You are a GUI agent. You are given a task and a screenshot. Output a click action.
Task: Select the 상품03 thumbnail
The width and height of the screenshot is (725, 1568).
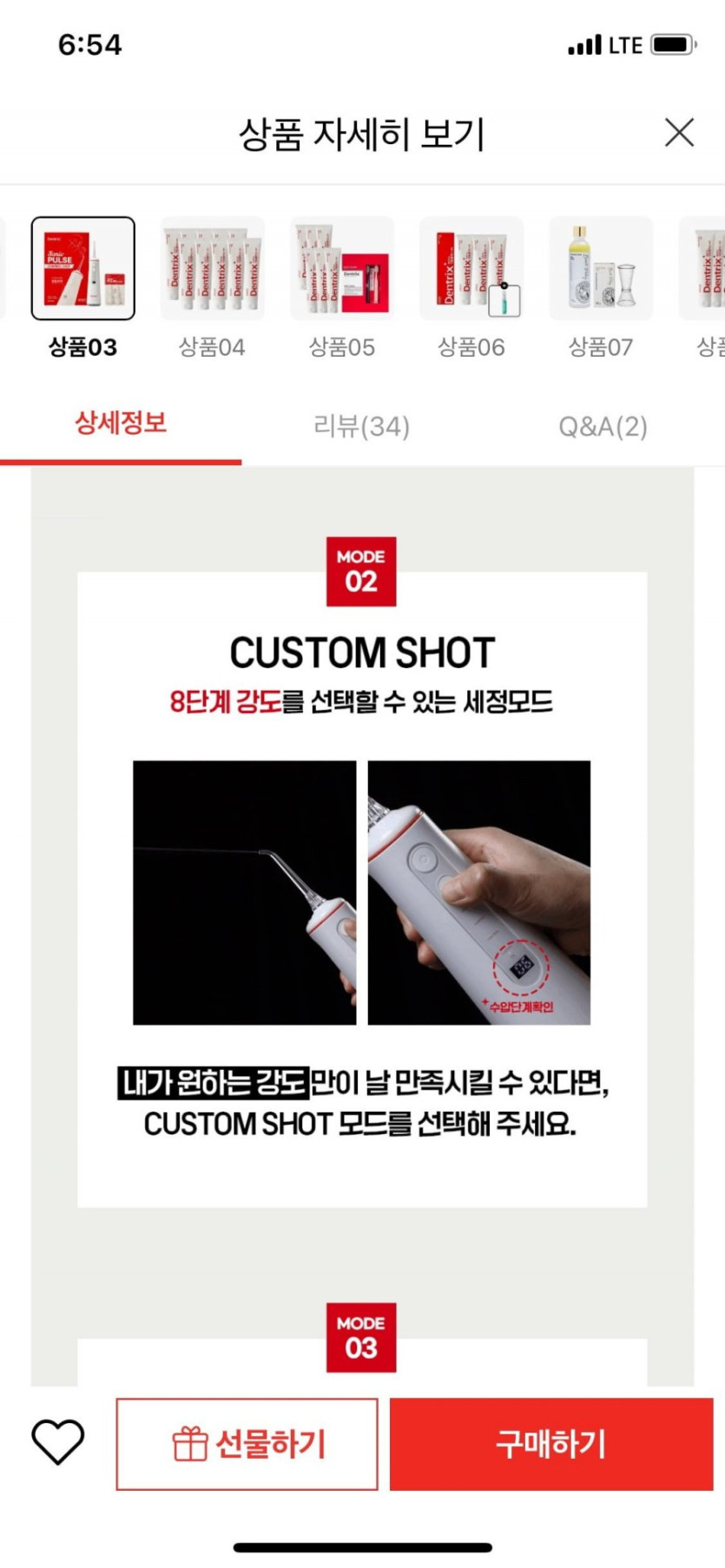click(x=83, y=268)
